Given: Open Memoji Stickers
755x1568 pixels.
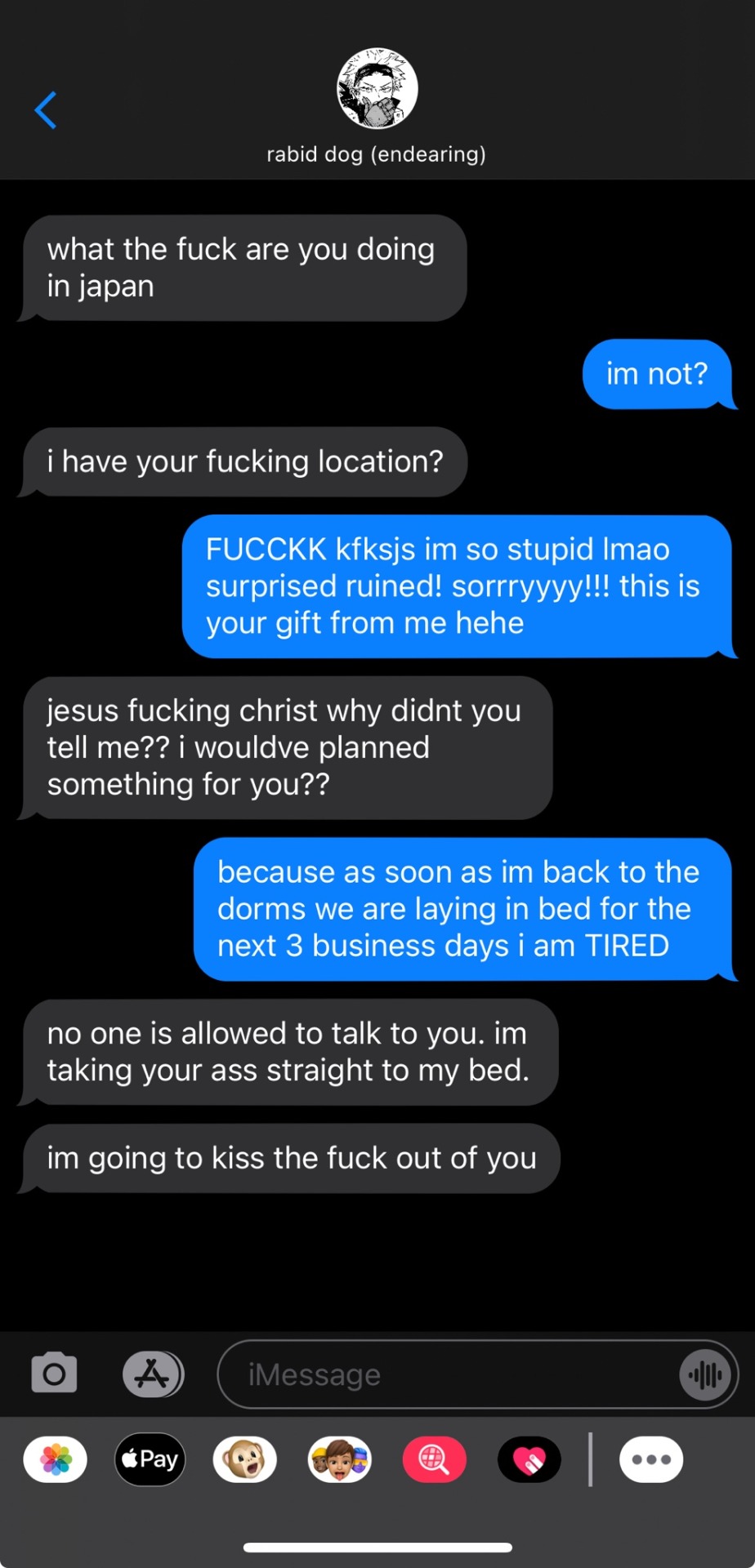Looking at the screenshot, I should (x=340, y=1459).
